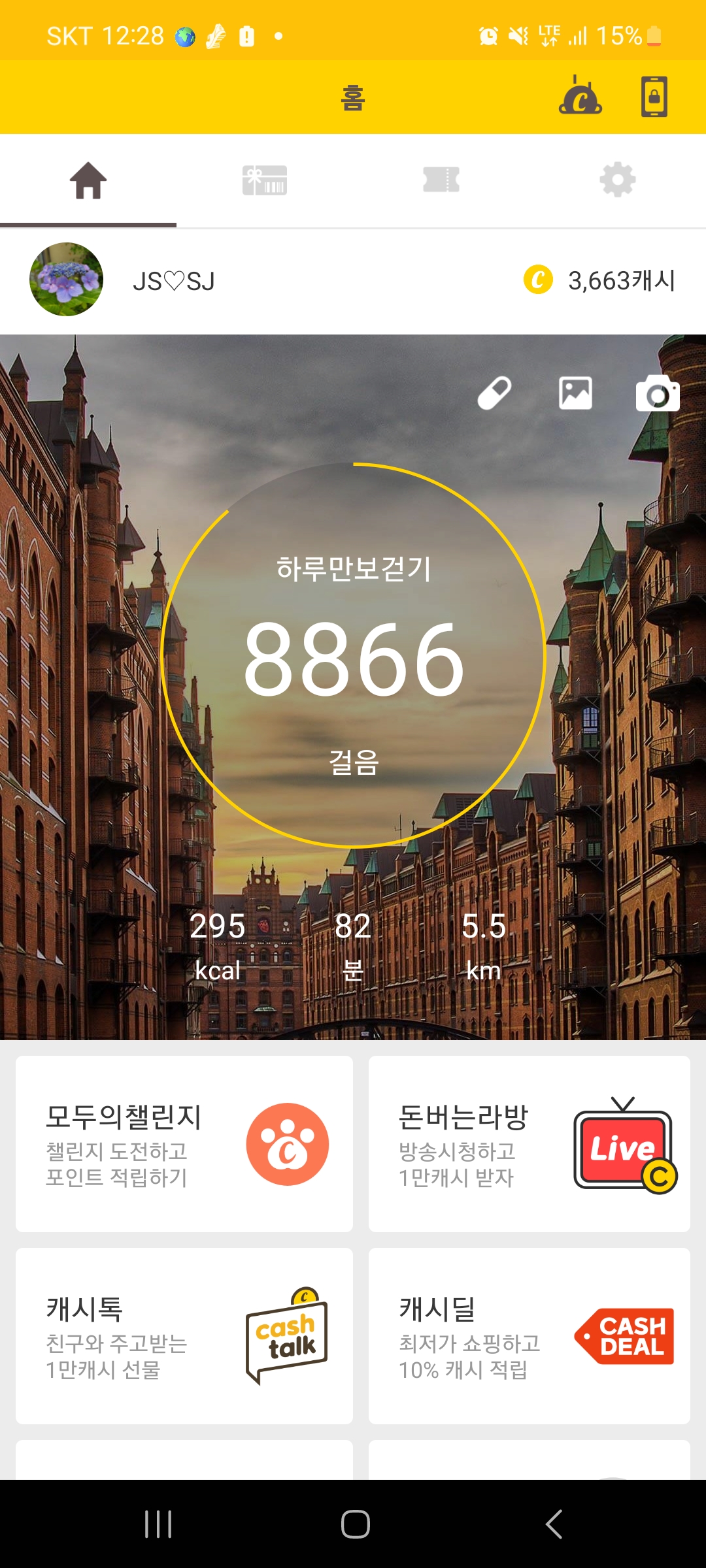This screenshot has height=1568, width=706.
Task: Open the 캐시톡 cash talk card
Action: 184,1336
